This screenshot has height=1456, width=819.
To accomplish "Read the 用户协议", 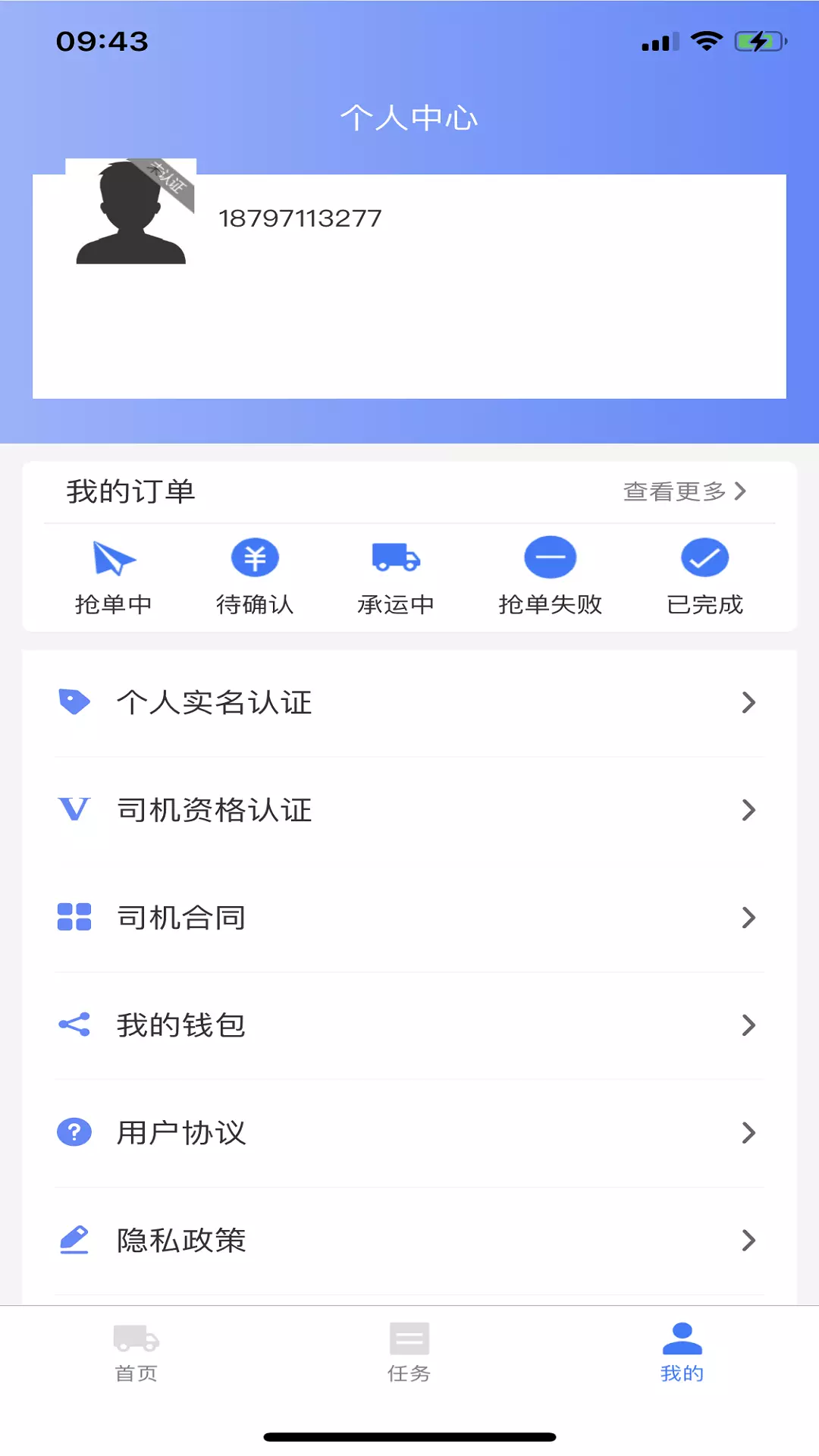I will click(409, 1134).
